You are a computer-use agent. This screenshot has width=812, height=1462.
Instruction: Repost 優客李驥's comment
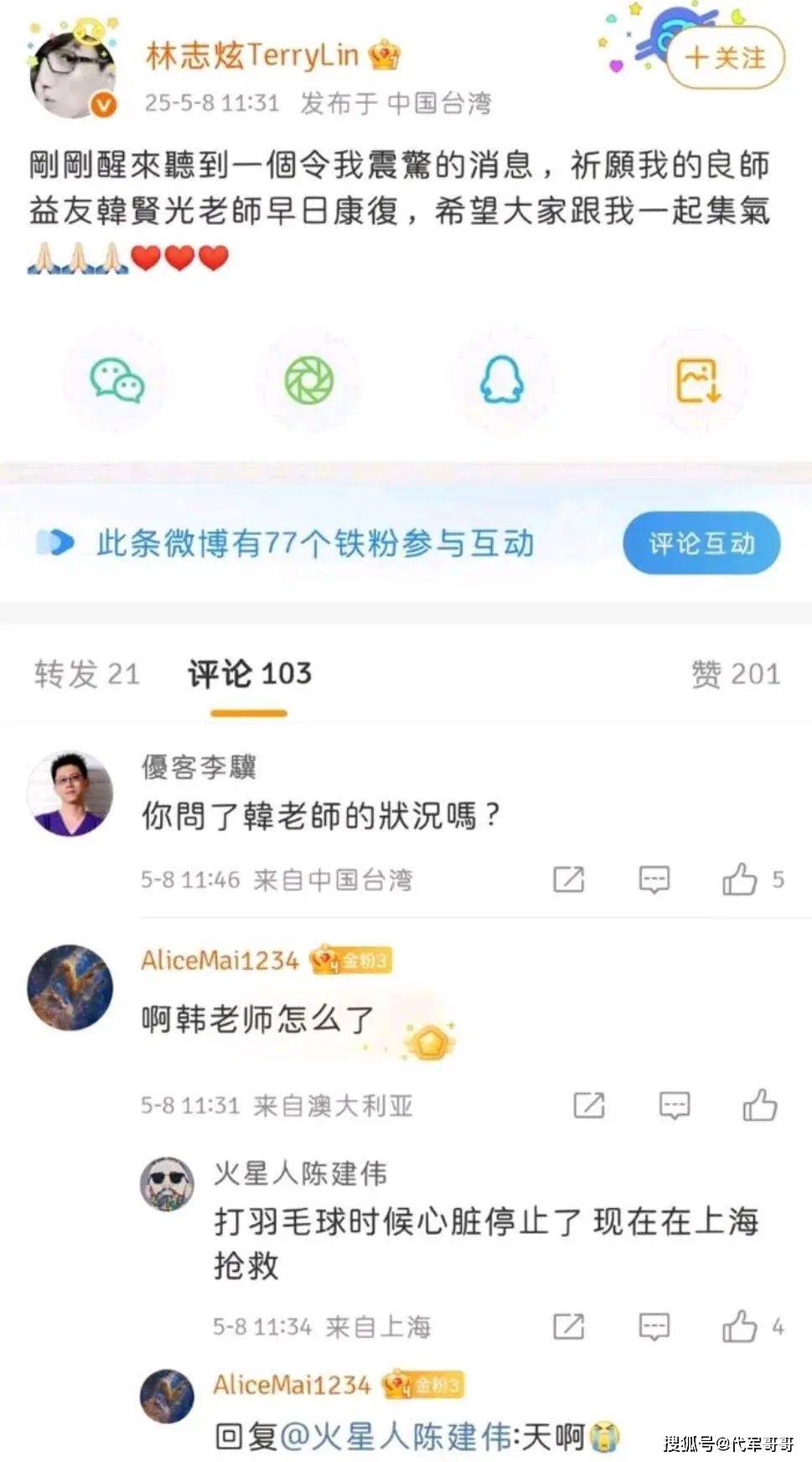pyautogui.click(x=568, y=879)
